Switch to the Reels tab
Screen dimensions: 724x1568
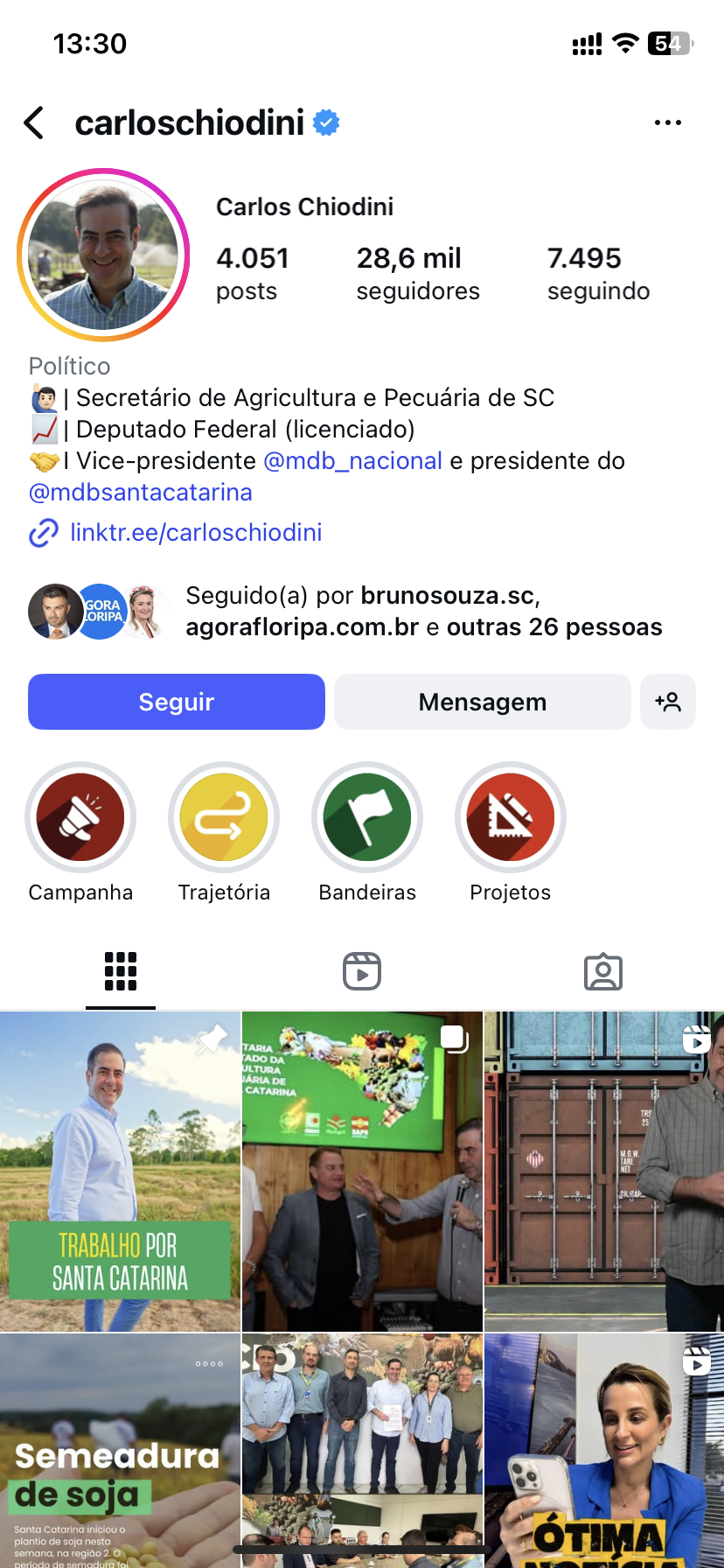coord(362,971)
